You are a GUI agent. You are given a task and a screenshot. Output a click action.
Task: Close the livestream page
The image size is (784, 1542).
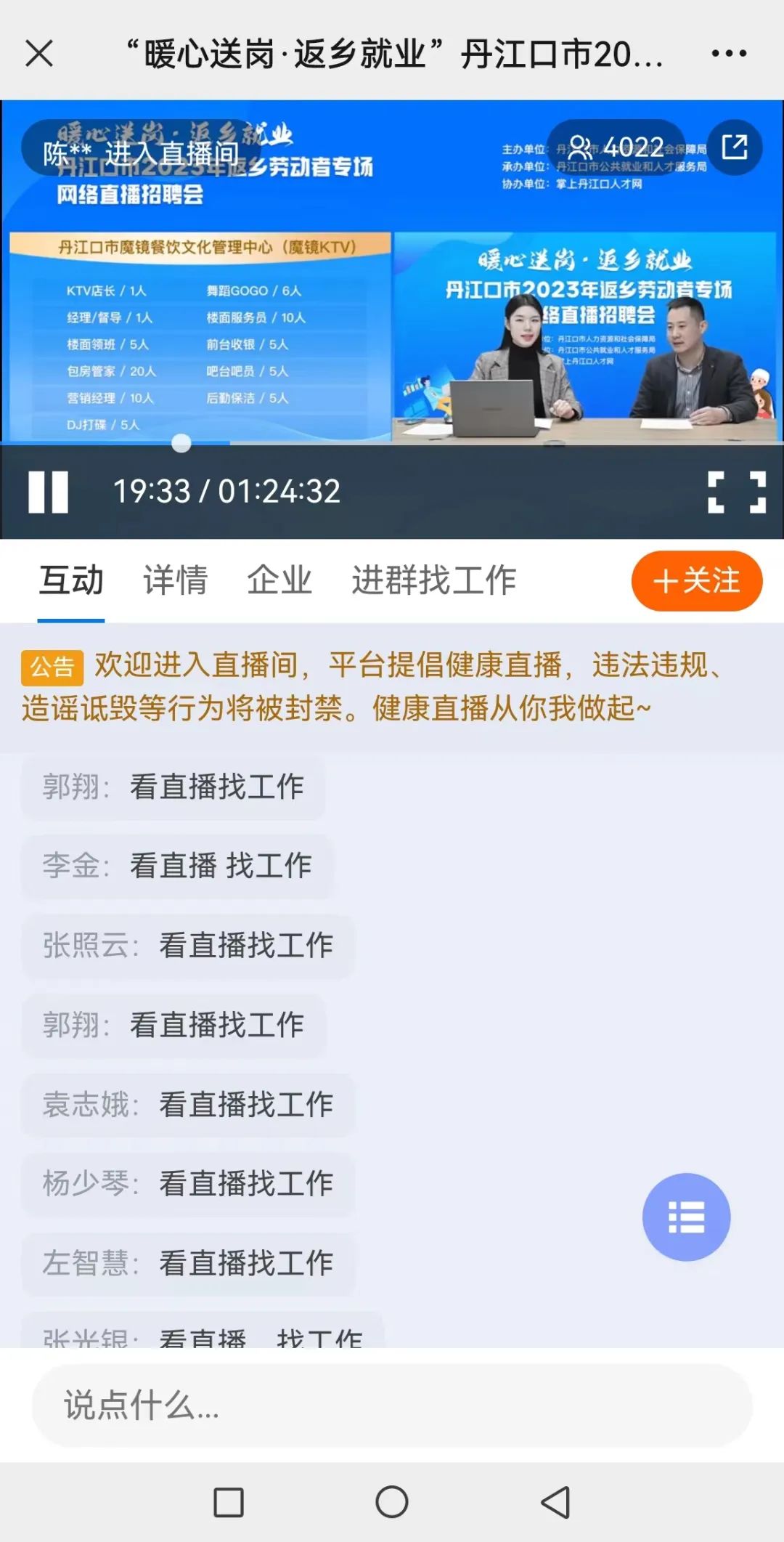tap(39, 54)
